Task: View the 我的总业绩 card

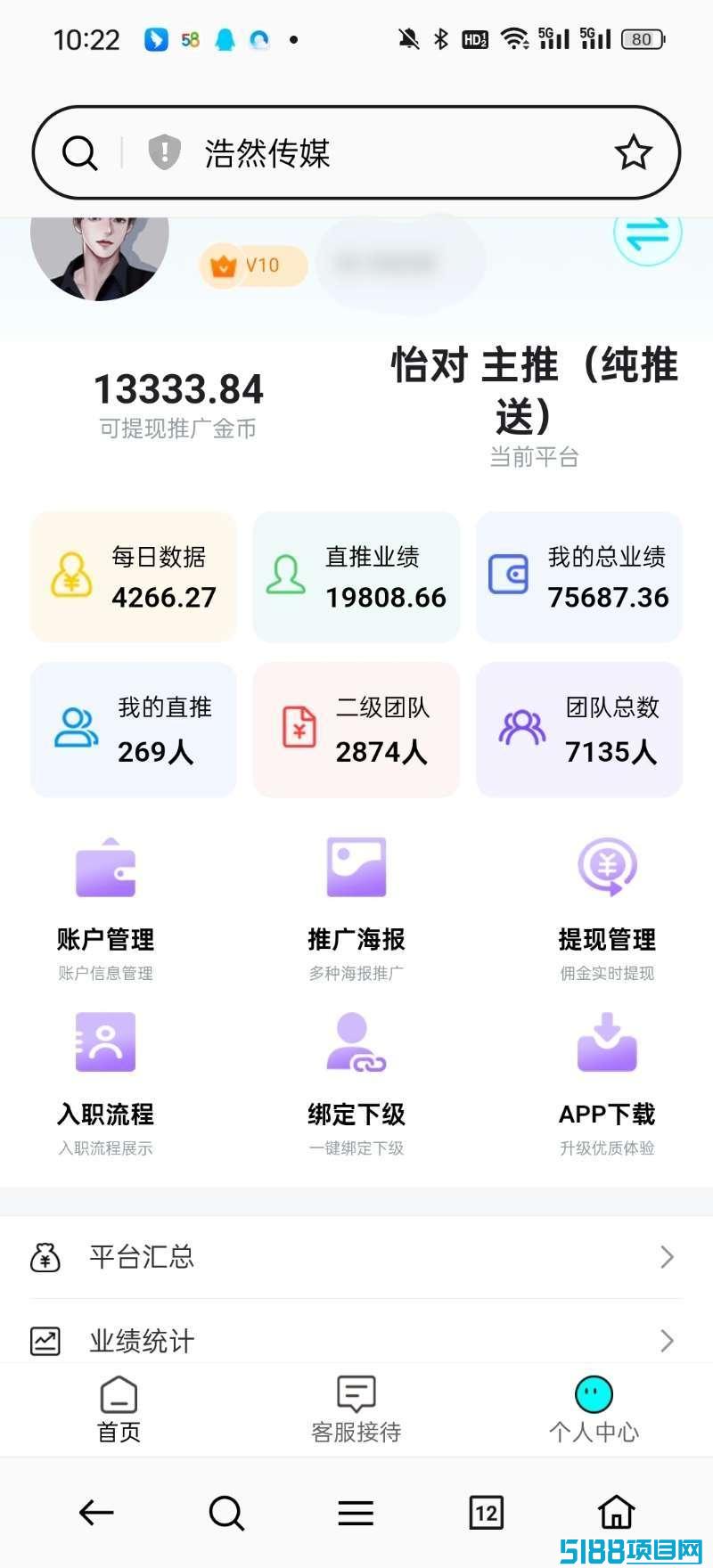Action: (579, 576)
